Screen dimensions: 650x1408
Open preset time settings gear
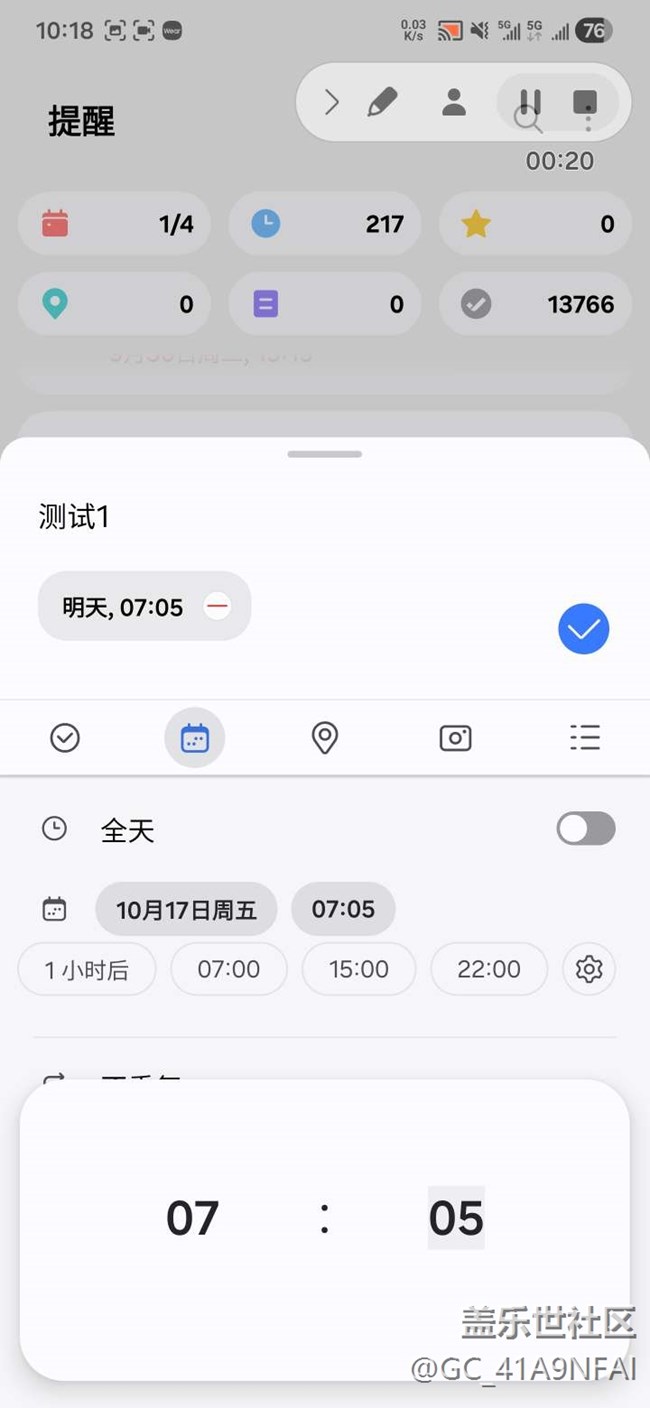[589, 969]
